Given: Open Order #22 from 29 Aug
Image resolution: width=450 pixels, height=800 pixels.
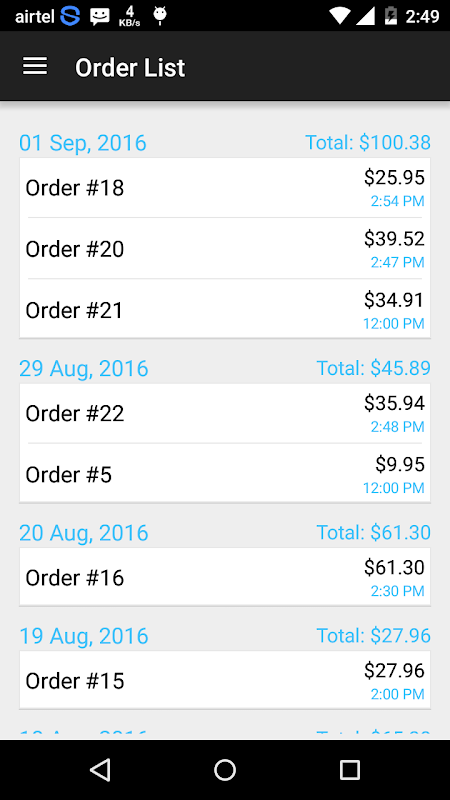Looking at the screenshot, I should (x=225, y=414).
